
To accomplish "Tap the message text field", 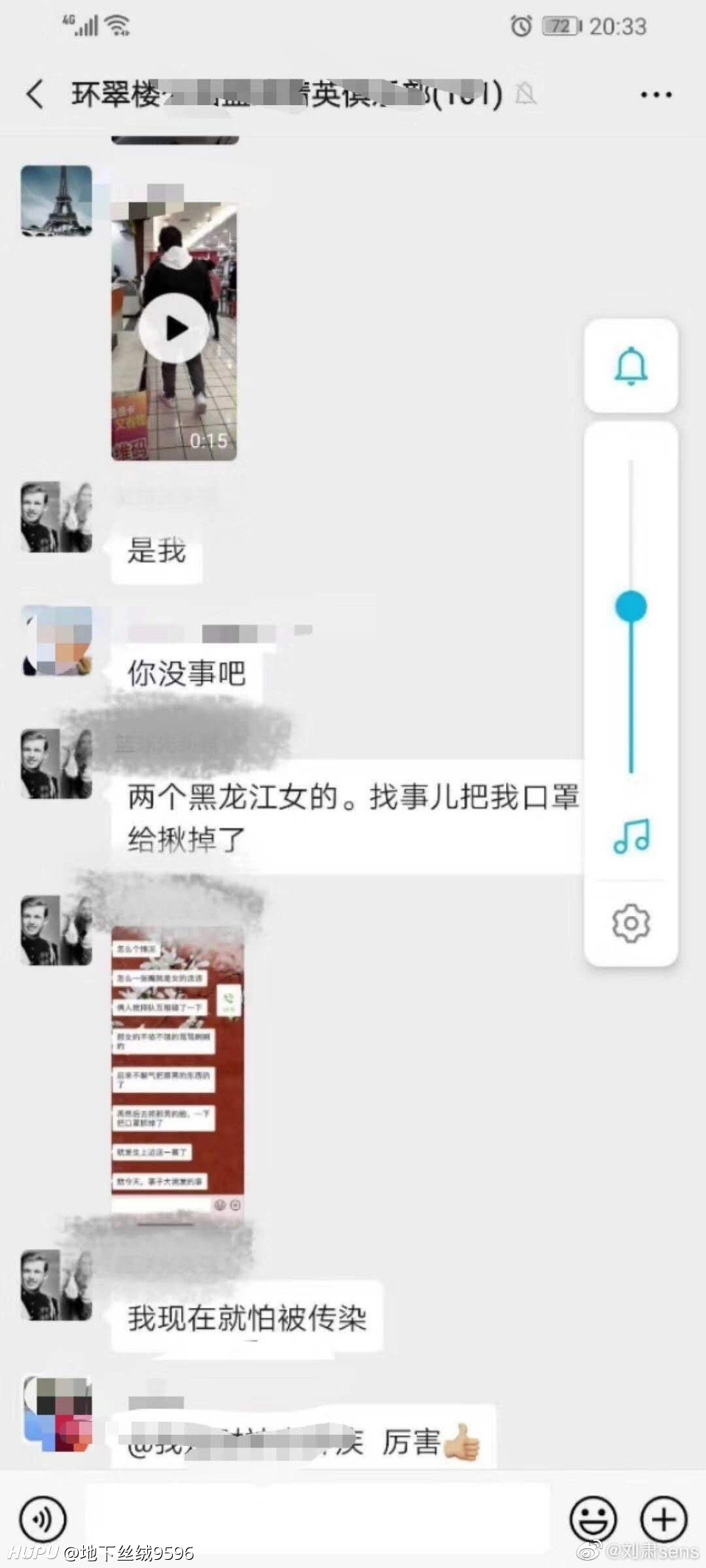I will (x=318, y=1518).
